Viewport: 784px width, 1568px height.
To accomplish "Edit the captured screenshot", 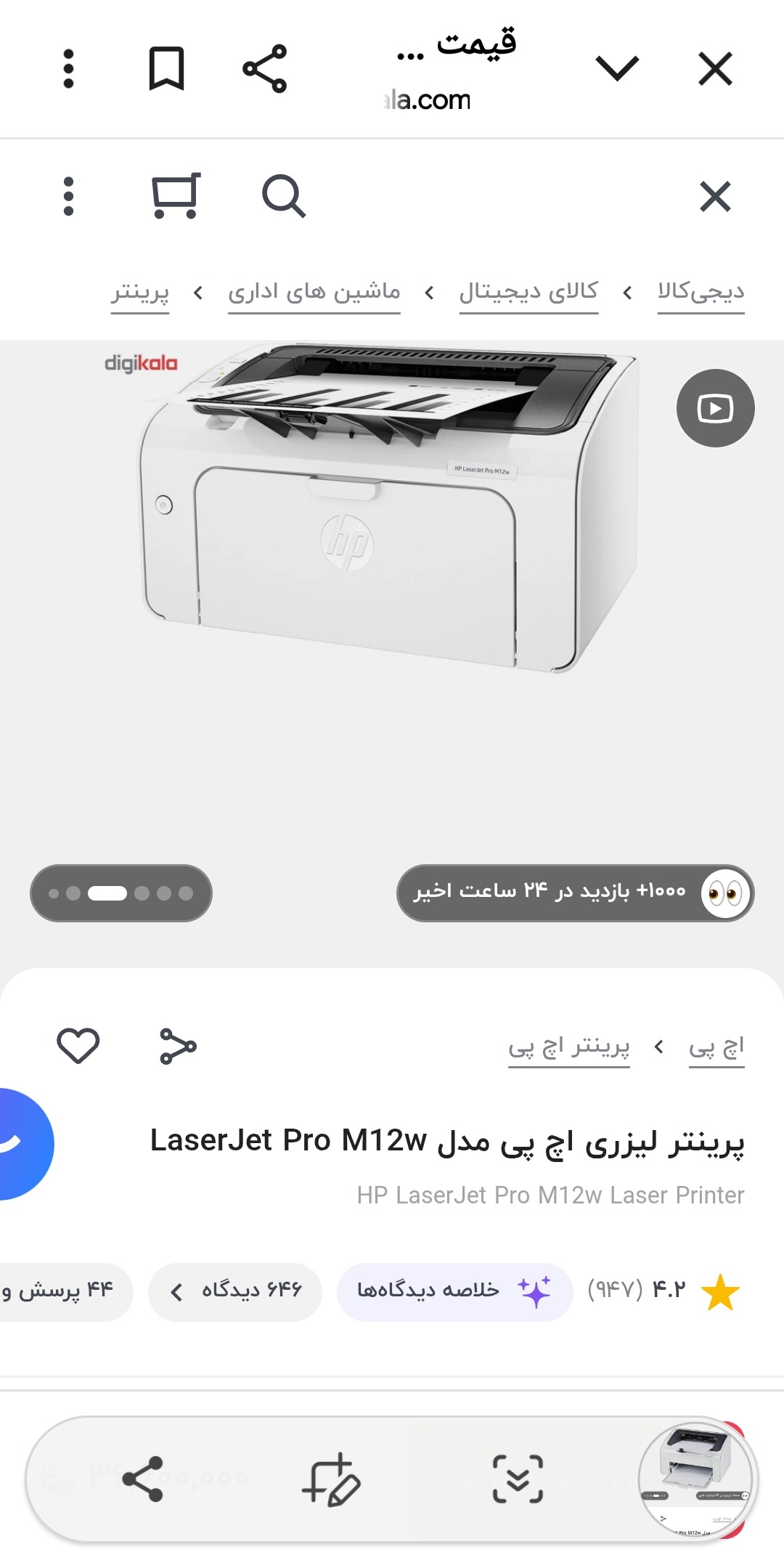I will (331, 1479).
